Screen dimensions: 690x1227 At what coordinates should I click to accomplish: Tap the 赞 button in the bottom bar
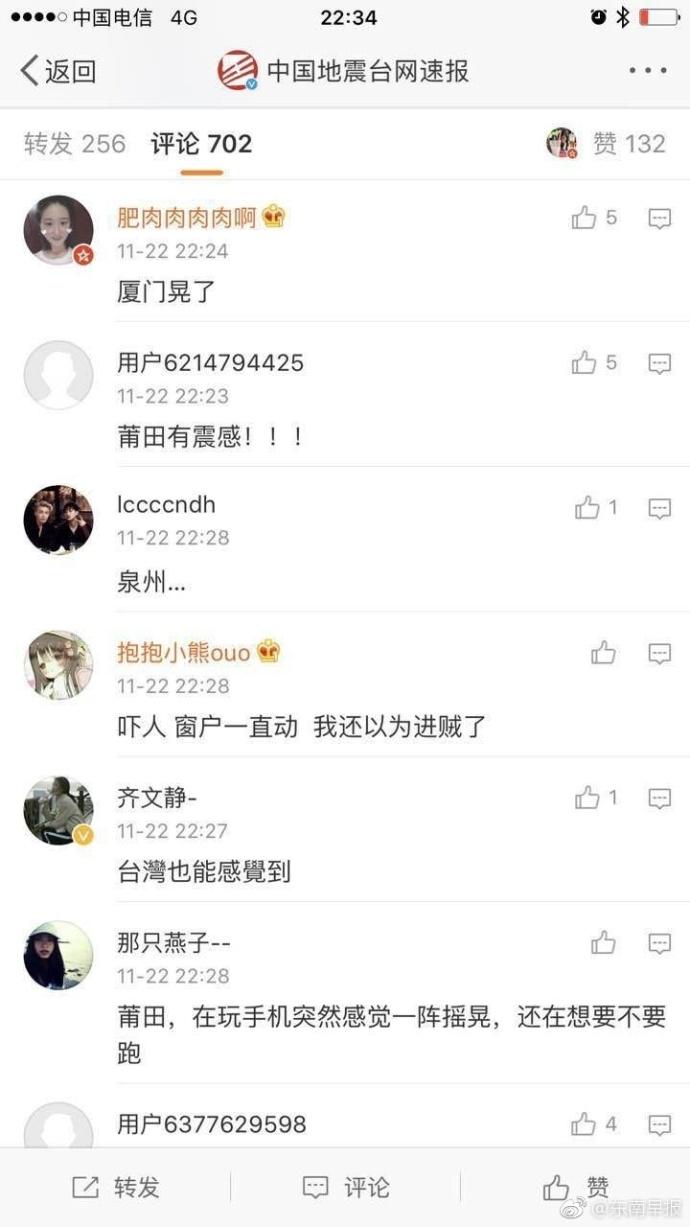(x=576, y=1187)
